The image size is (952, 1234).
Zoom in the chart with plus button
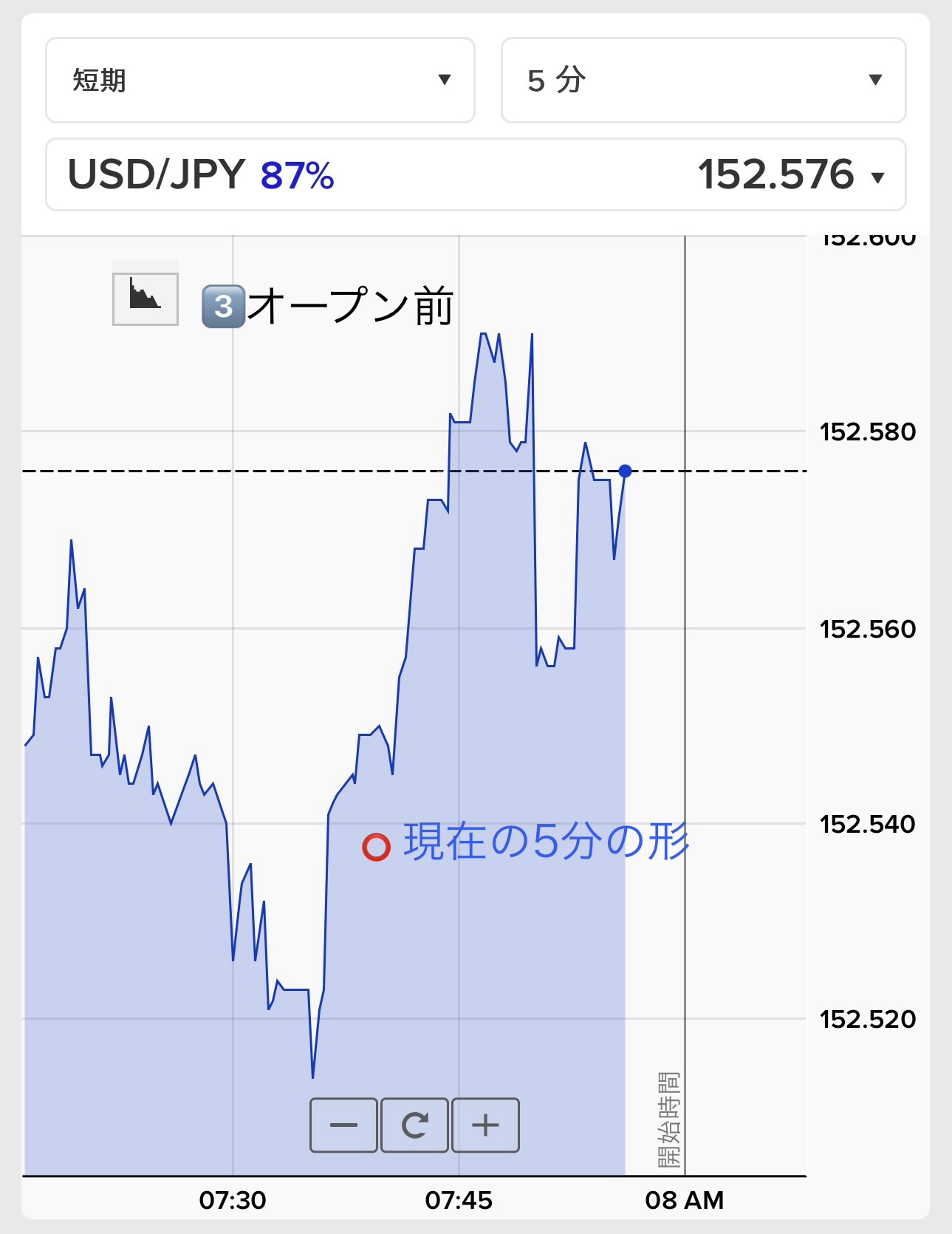click(485, 1125)
